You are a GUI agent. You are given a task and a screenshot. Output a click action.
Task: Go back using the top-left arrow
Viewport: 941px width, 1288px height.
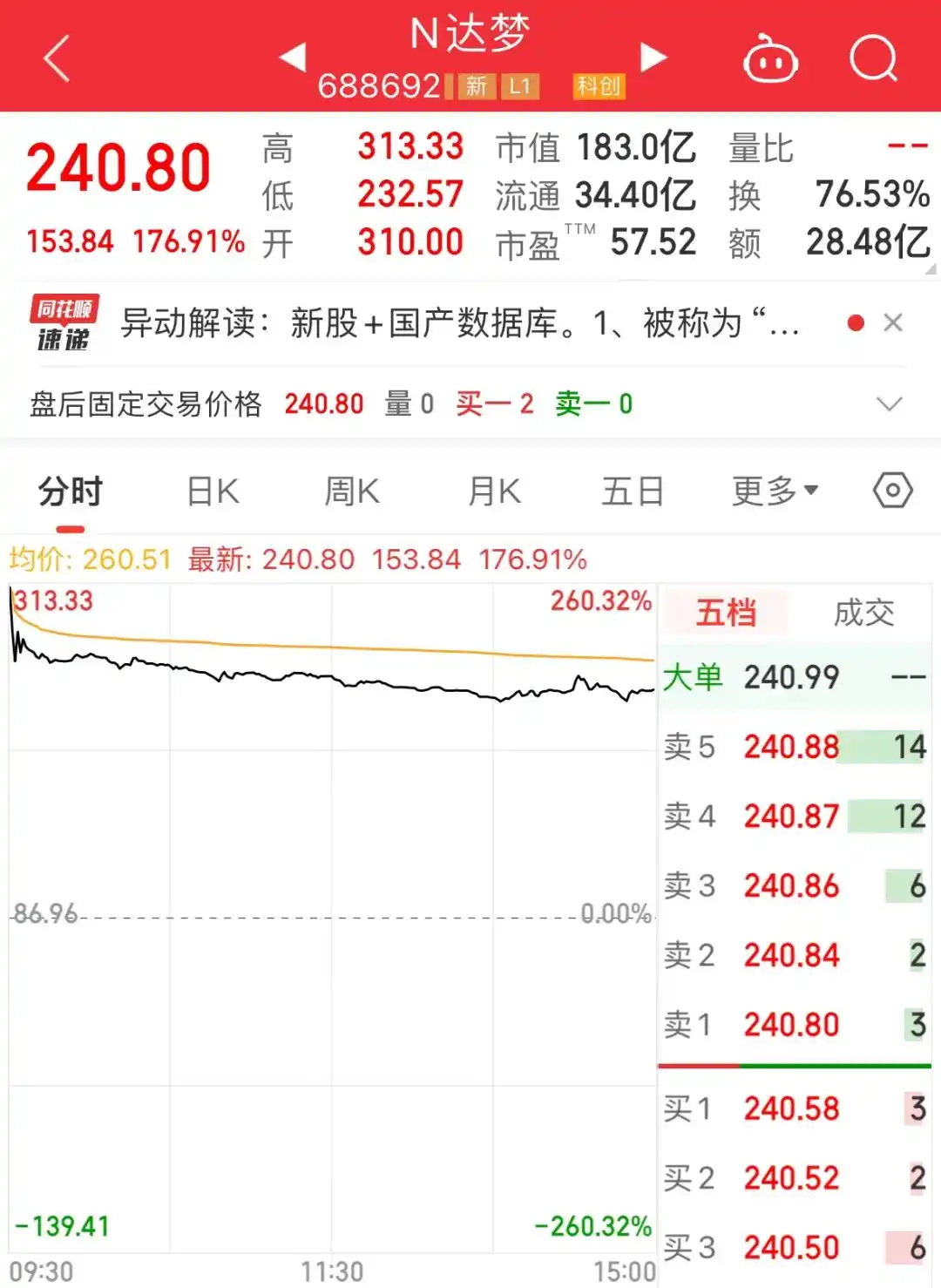pos(57,59)
